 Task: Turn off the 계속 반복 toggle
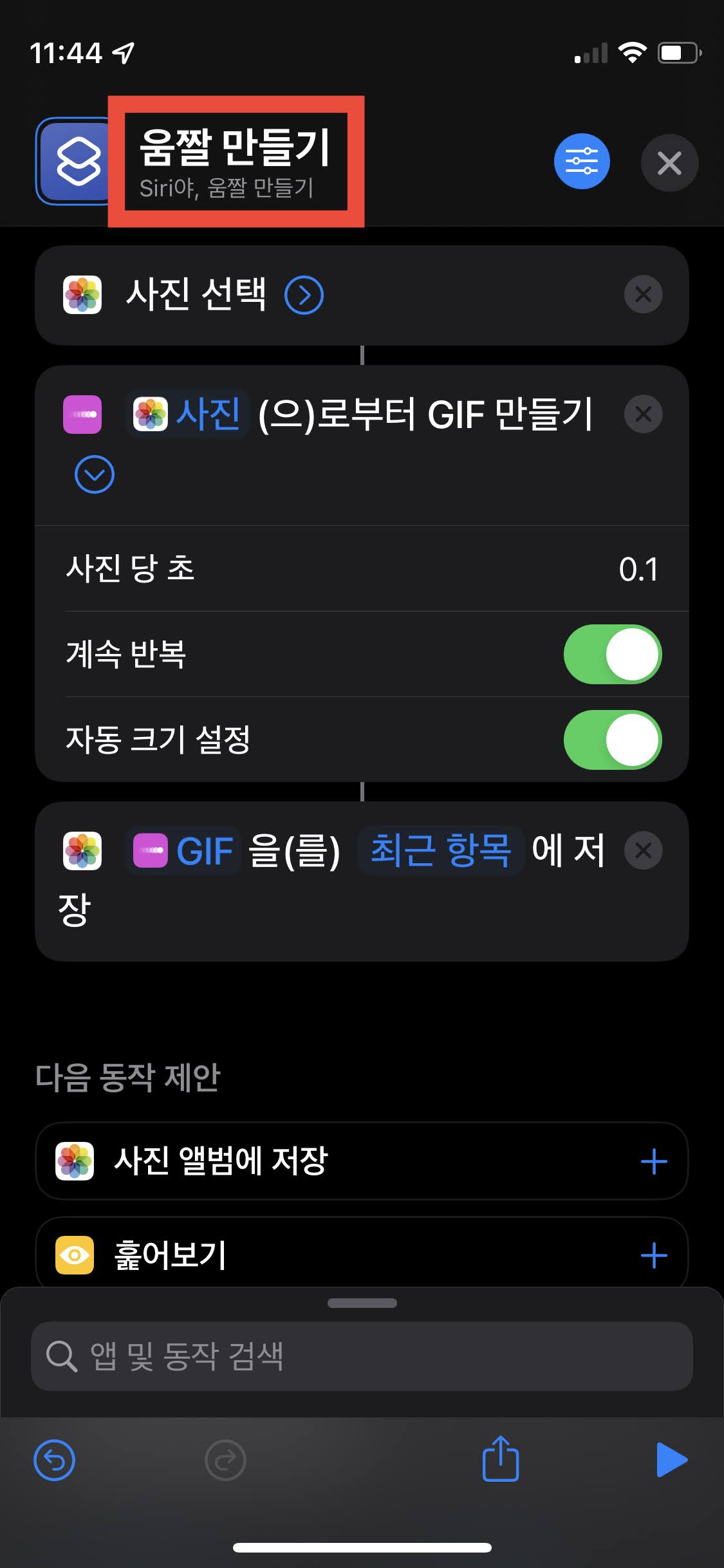click(x=612, y=654)
